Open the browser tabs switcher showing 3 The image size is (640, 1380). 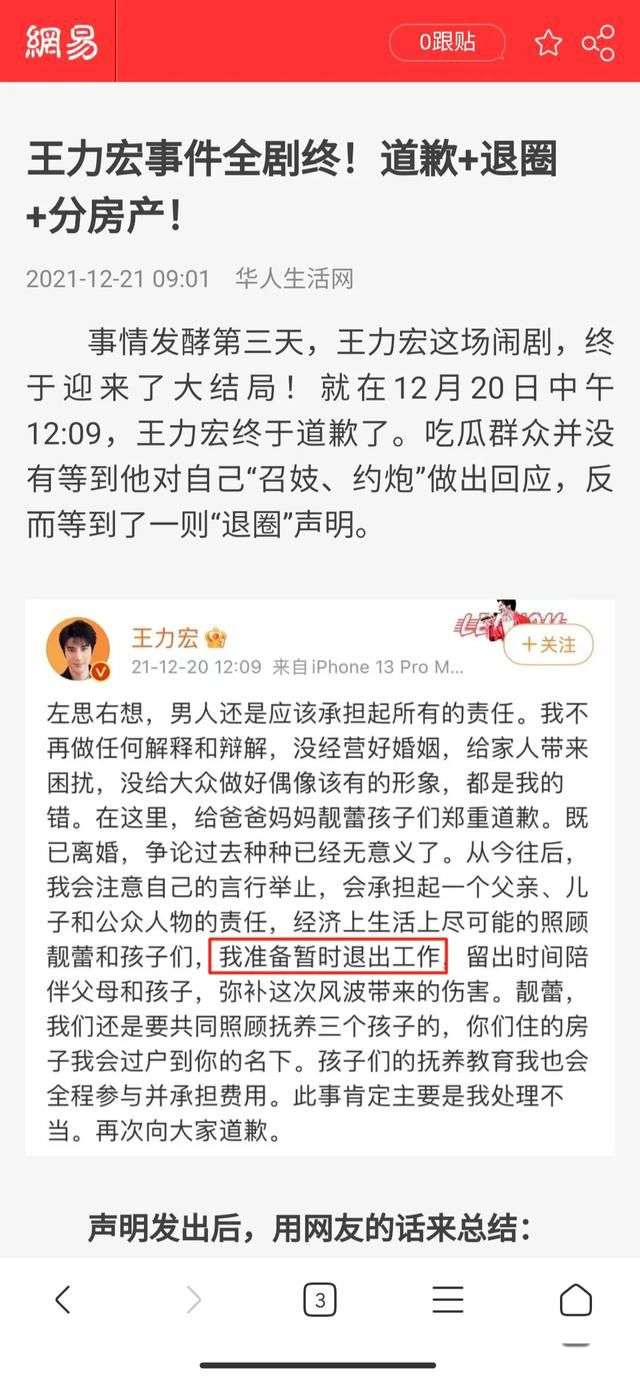coord(319,1300)
